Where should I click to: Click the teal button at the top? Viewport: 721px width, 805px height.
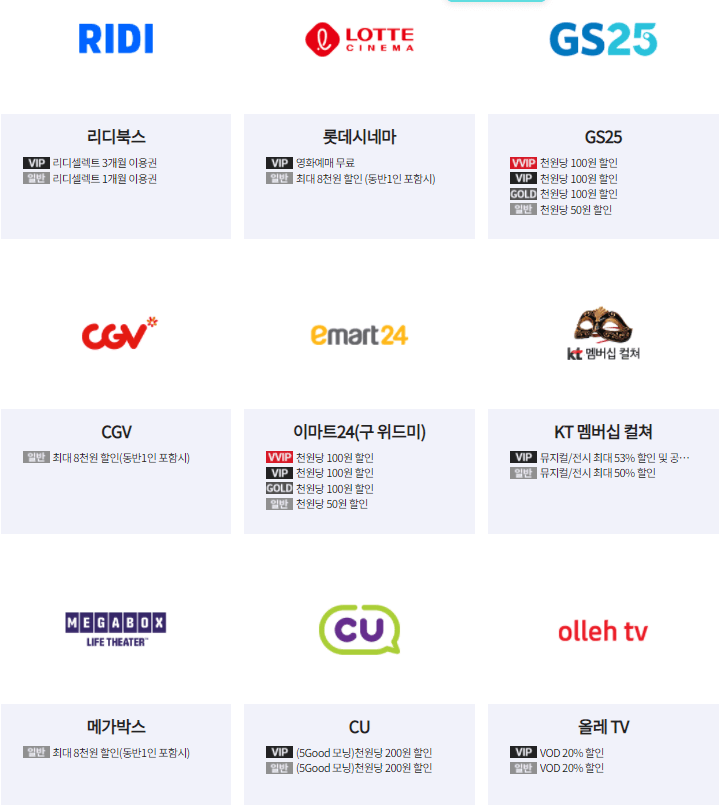point(497,3)
